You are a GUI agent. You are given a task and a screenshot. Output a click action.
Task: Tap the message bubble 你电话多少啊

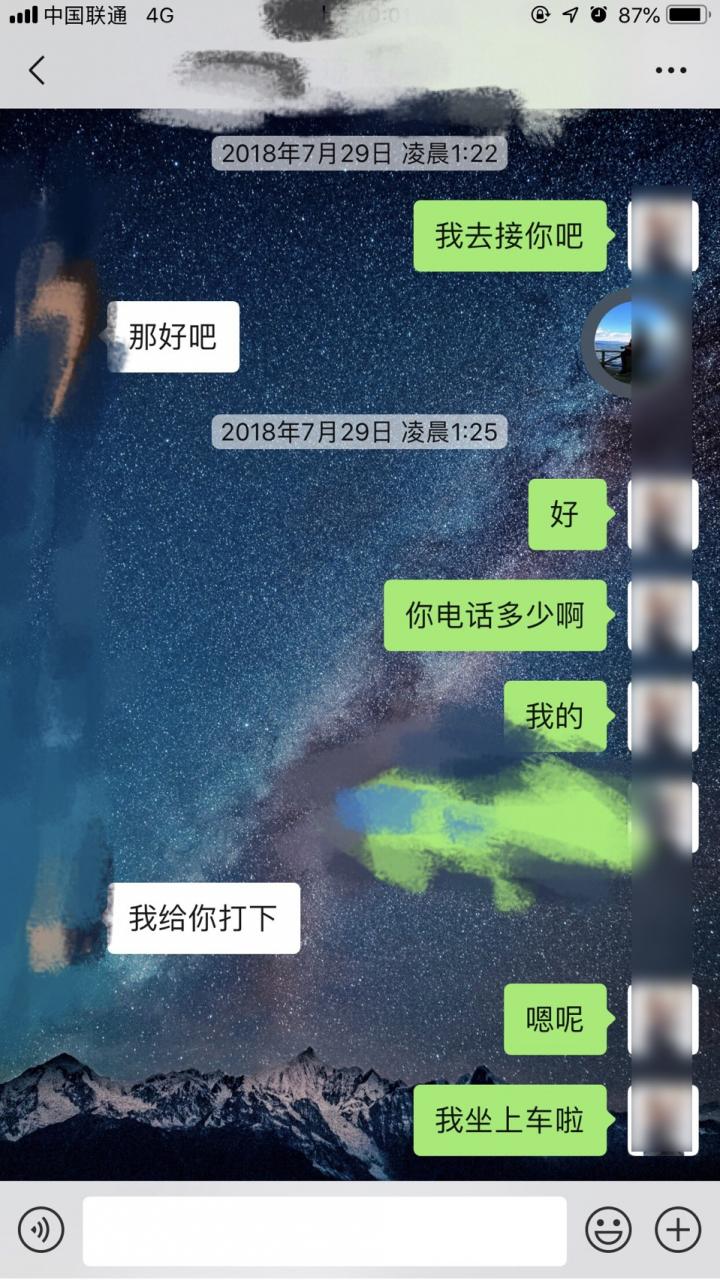pos(495,617)
